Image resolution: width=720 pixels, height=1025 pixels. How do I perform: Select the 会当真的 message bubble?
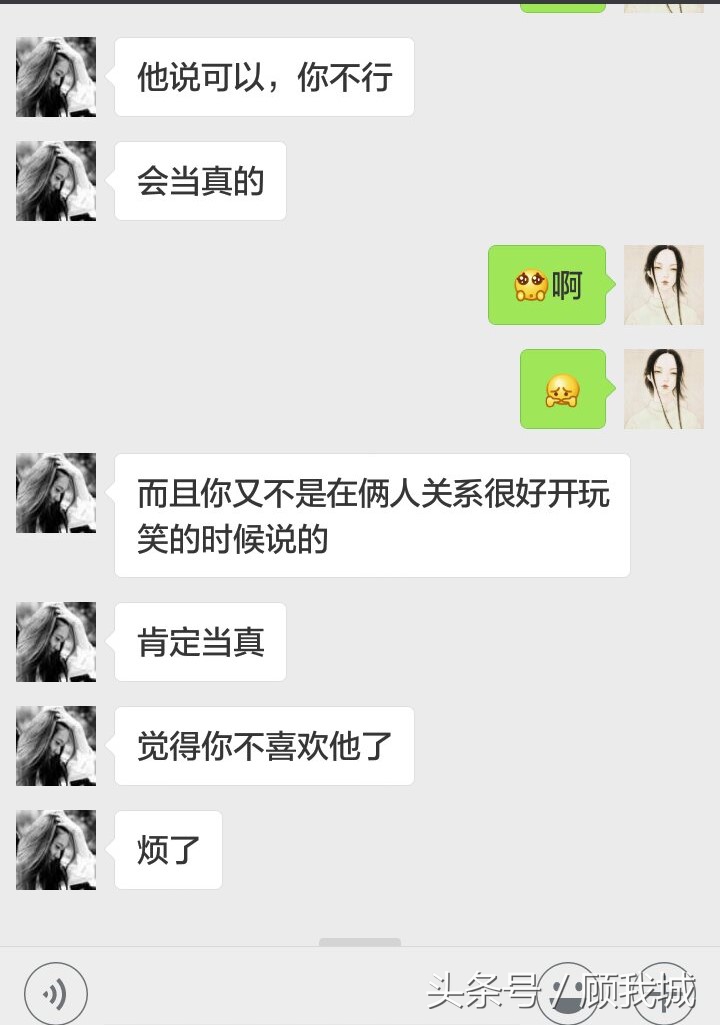tap(199, 181)
